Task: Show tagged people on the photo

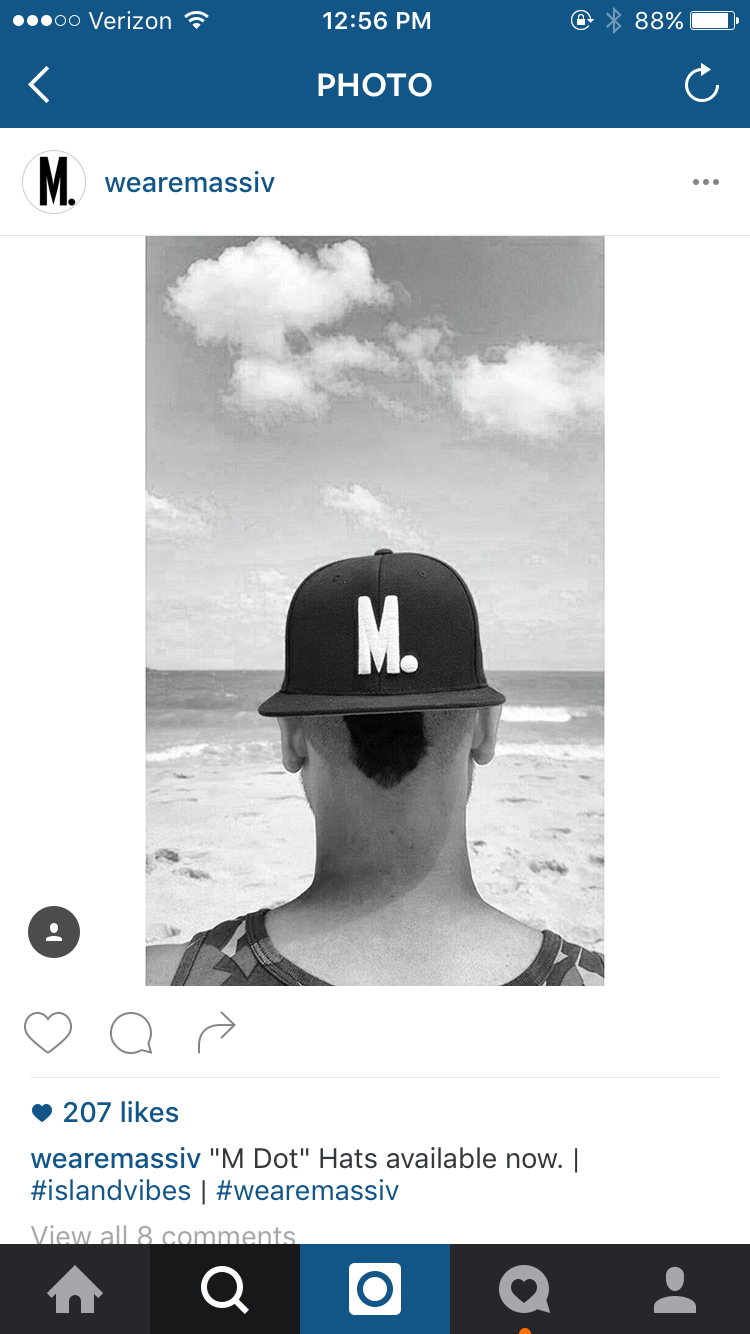Action: click(54, 932)
